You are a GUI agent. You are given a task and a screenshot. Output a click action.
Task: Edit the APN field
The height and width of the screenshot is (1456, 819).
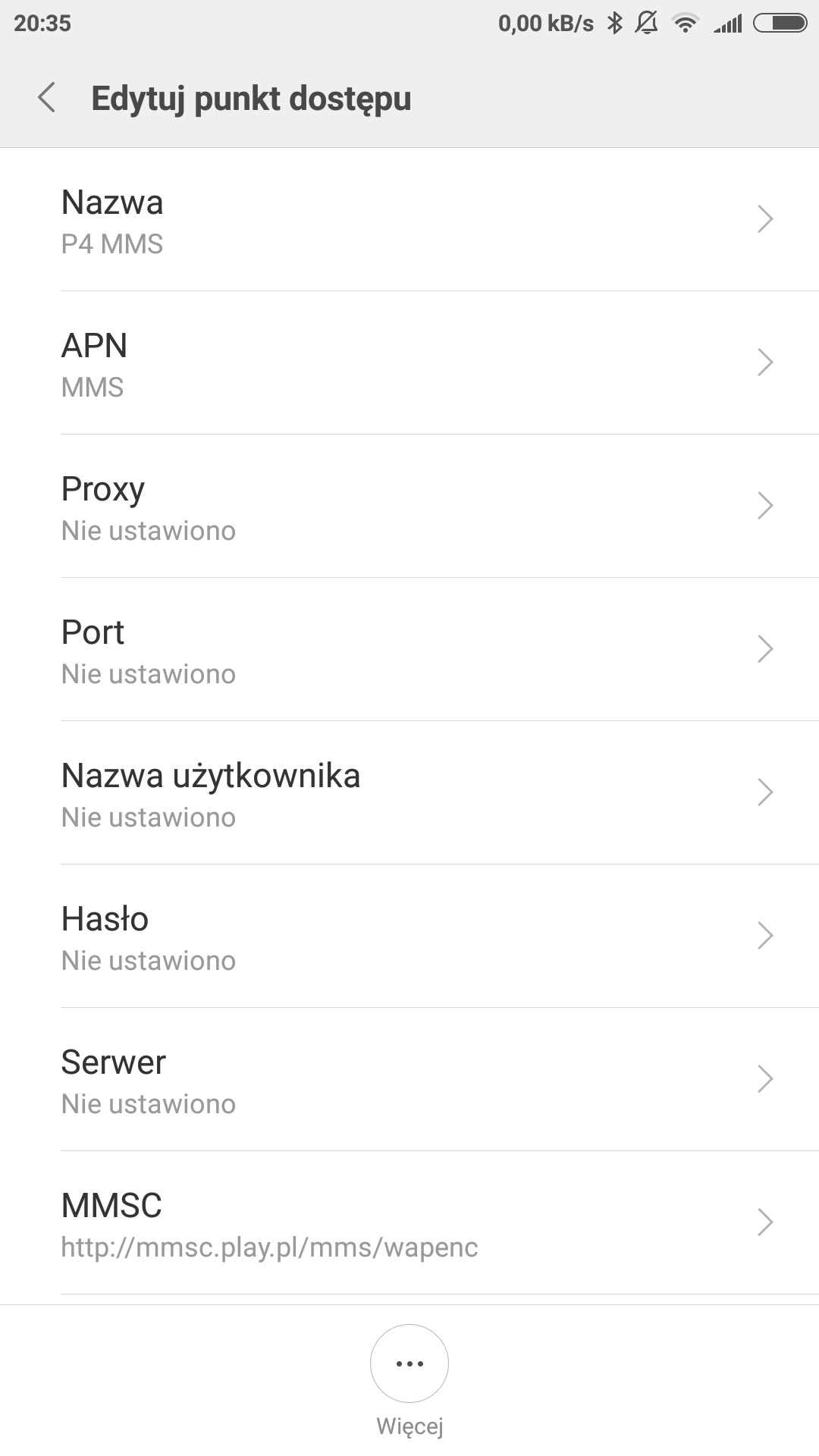click(x=409, y=363)
